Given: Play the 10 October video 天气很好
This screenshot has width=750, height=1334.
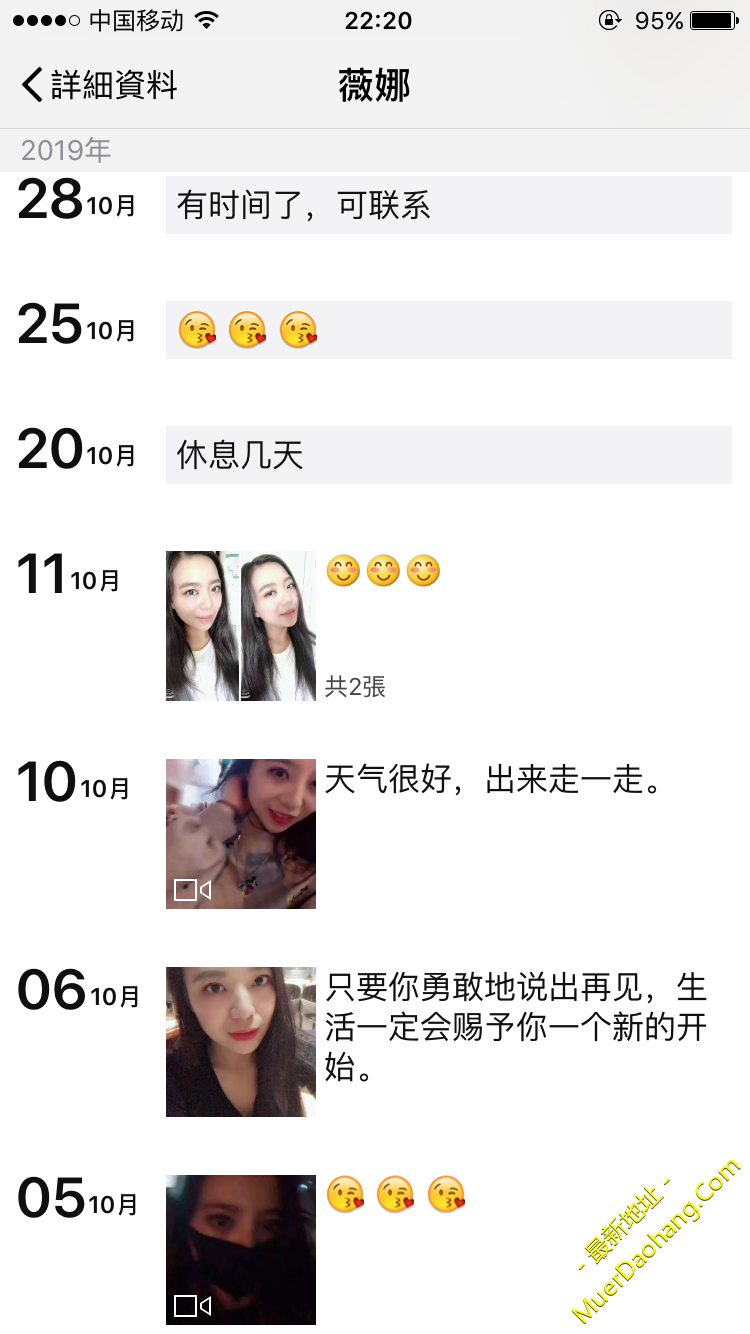Looking at the screenshot, I should click(241, 834).
